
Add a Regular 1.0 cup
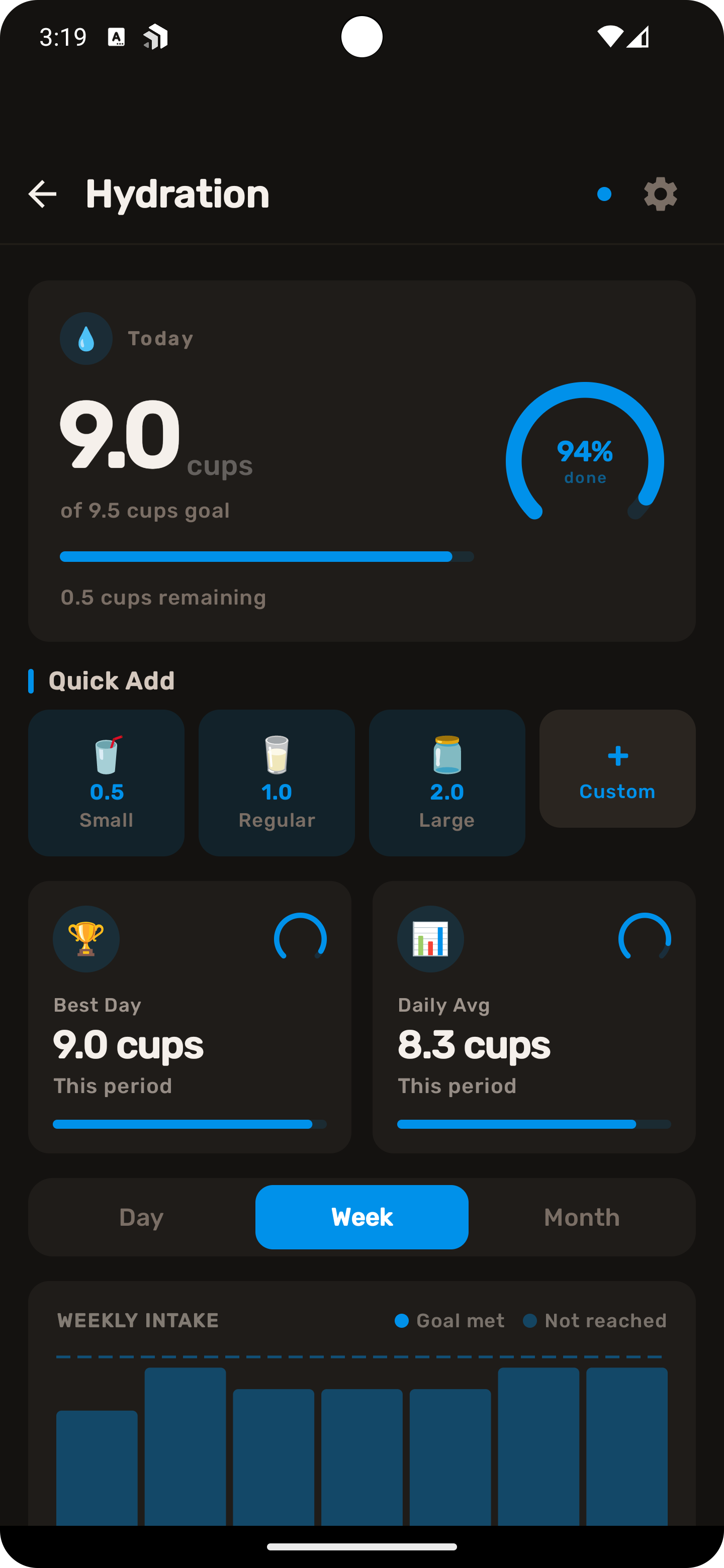coord(277,782)
